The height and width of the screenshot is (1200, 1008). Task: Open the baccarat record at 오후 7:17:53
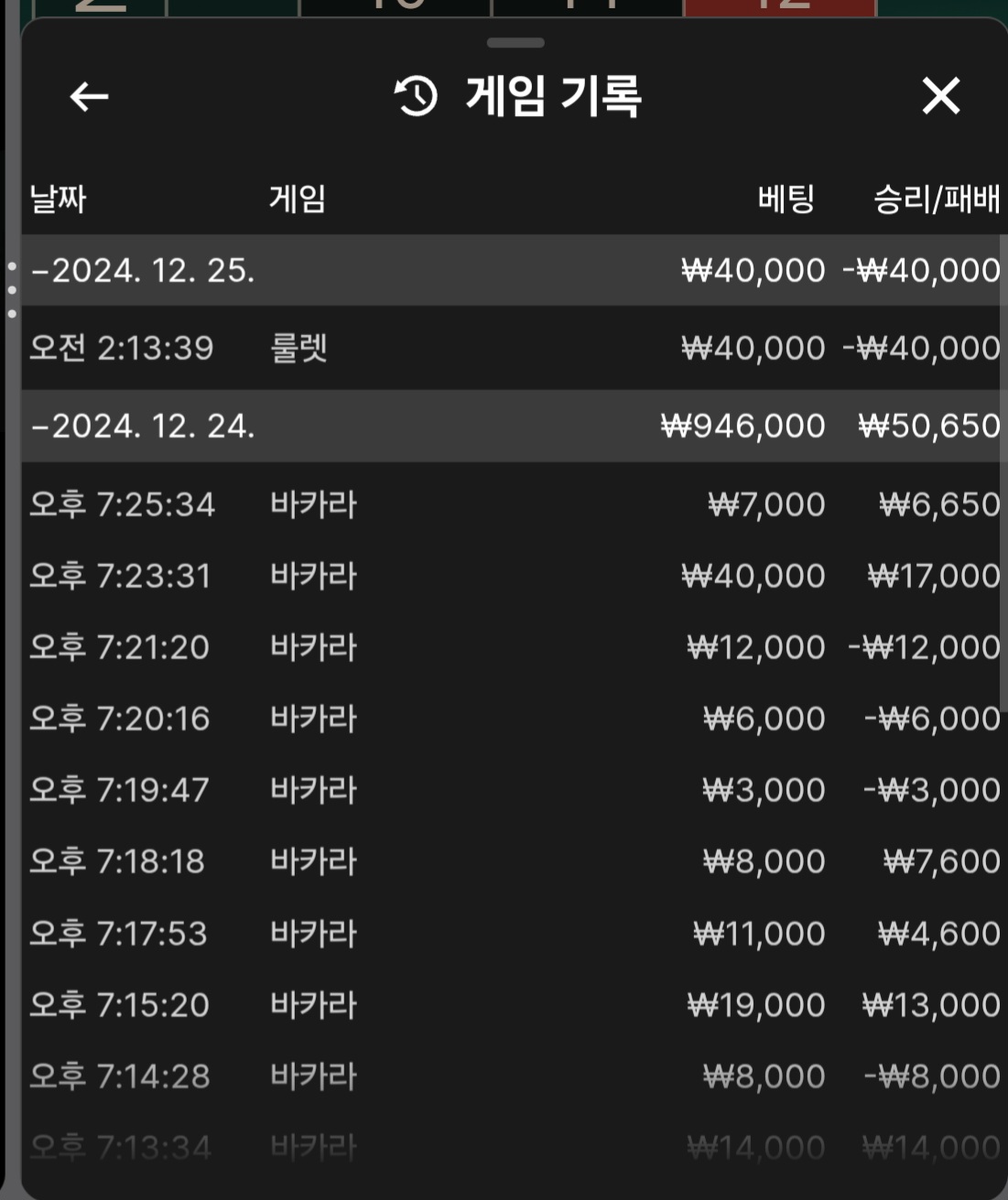tap(513, 934)
